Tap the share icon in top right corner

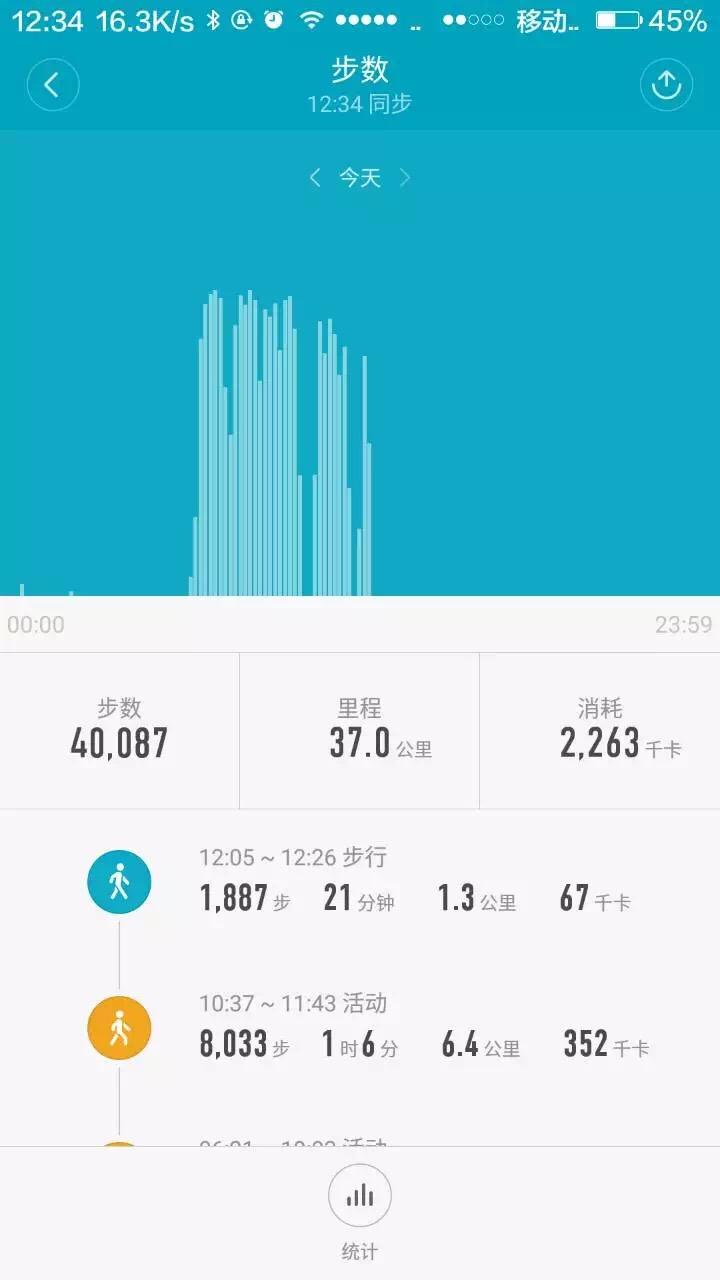point(666,85)
